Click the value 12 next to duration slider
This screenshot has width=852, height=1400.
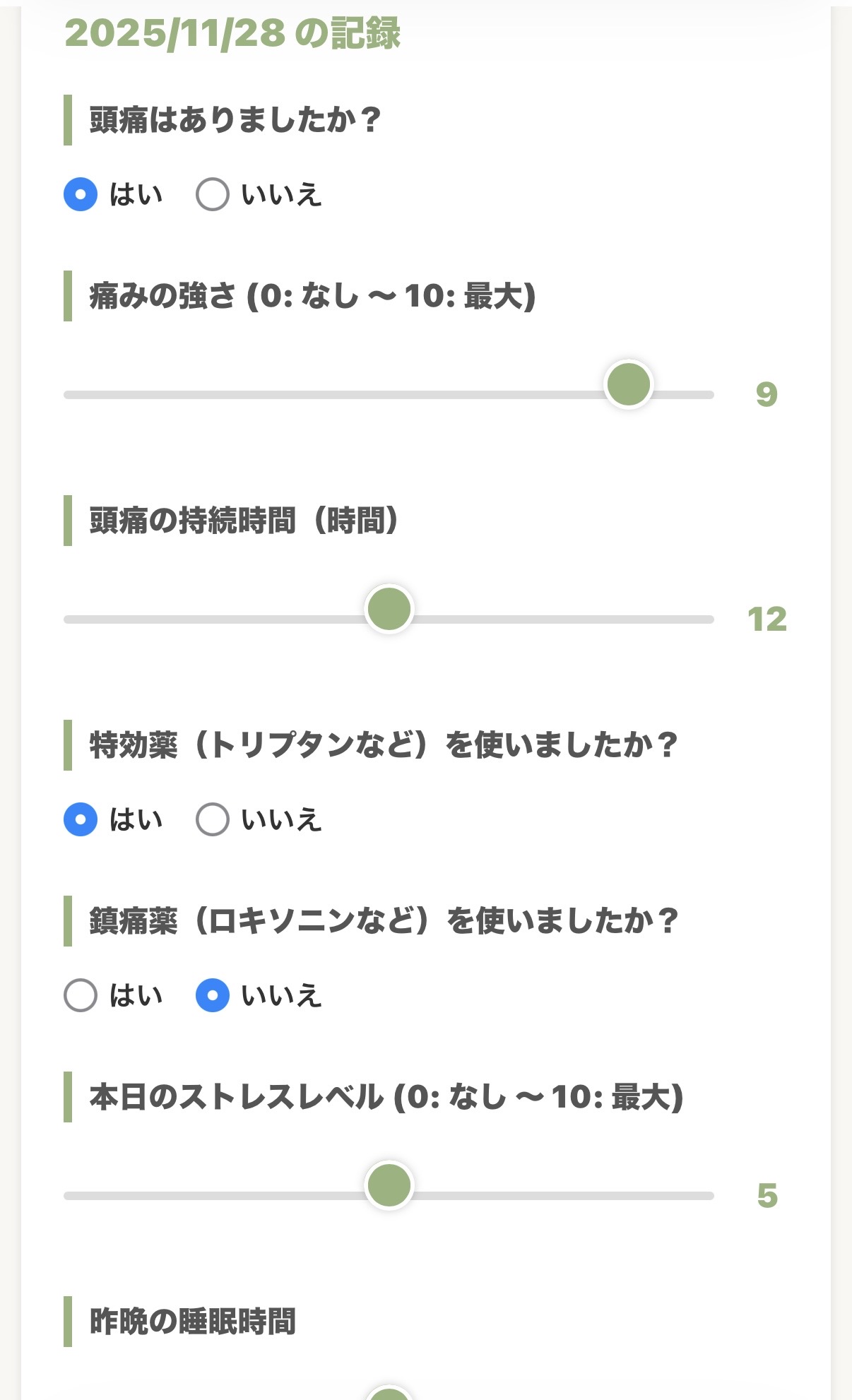point(767,620)
